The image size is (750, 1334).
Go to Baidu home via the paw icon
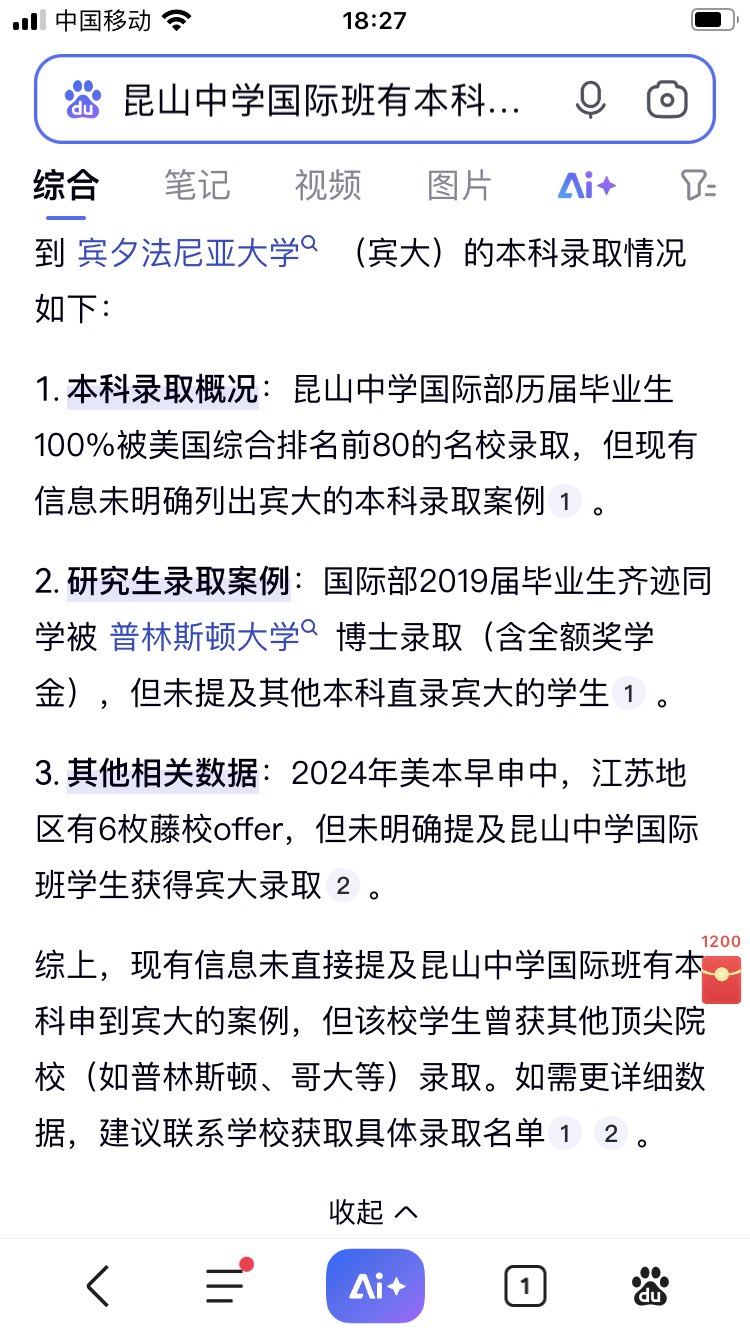pyautogui.click(x=651, y=1286)
